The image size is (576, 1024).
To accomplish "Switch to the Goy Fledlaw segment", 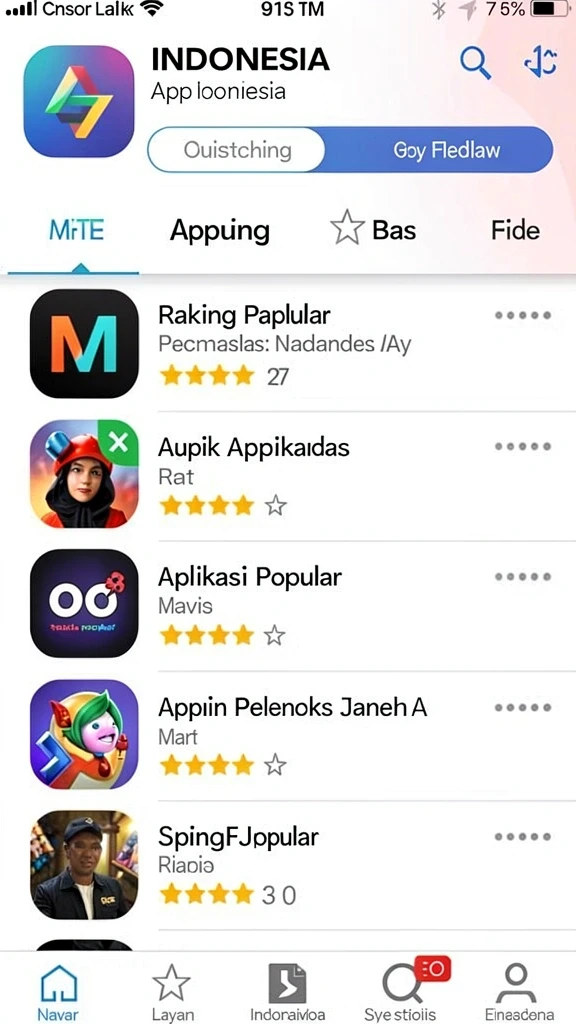I will click(447, 150).
